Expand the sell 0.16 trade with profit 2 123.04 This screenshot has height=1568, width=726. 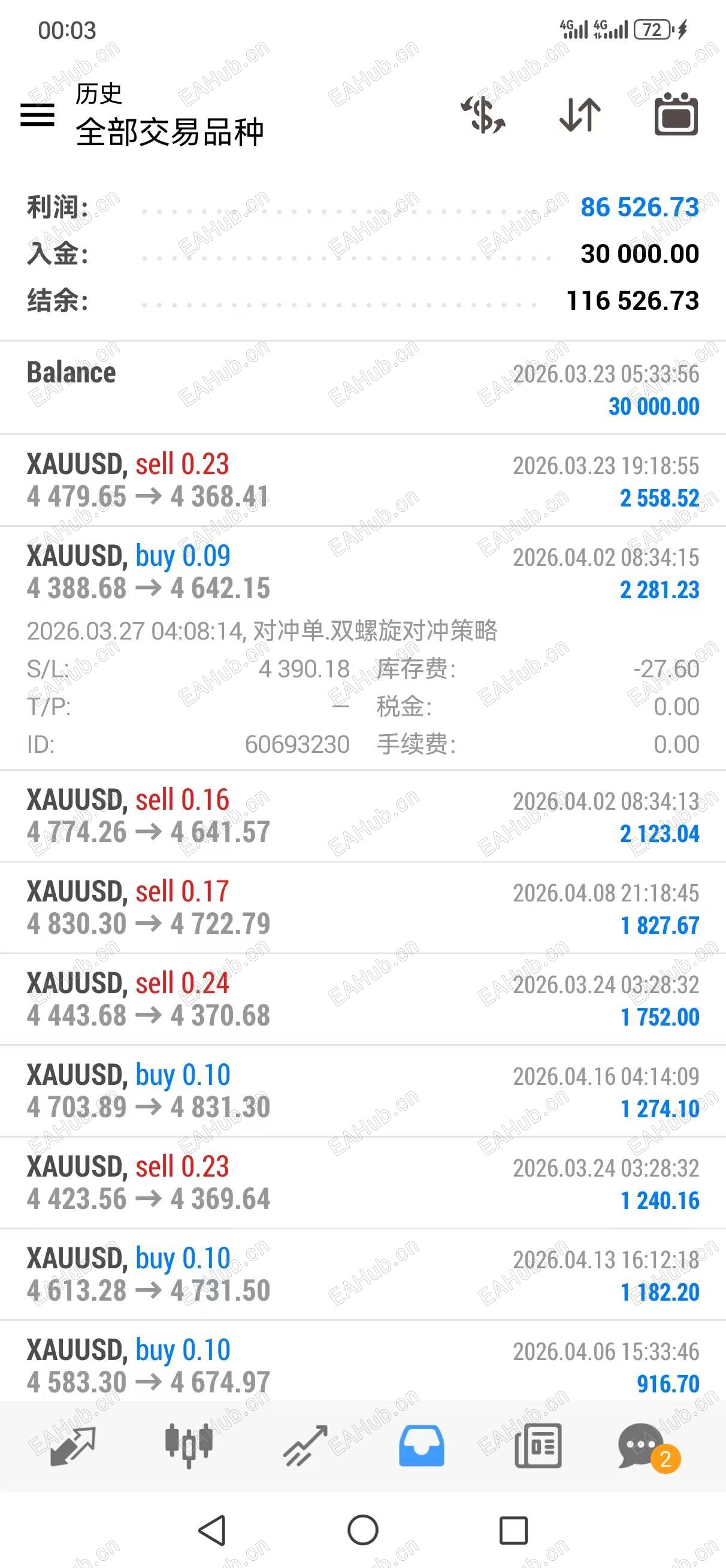362,816
